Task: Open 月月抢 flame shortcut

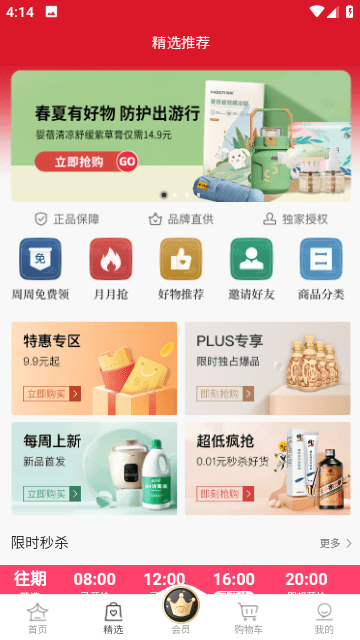Action: point(111,269)
